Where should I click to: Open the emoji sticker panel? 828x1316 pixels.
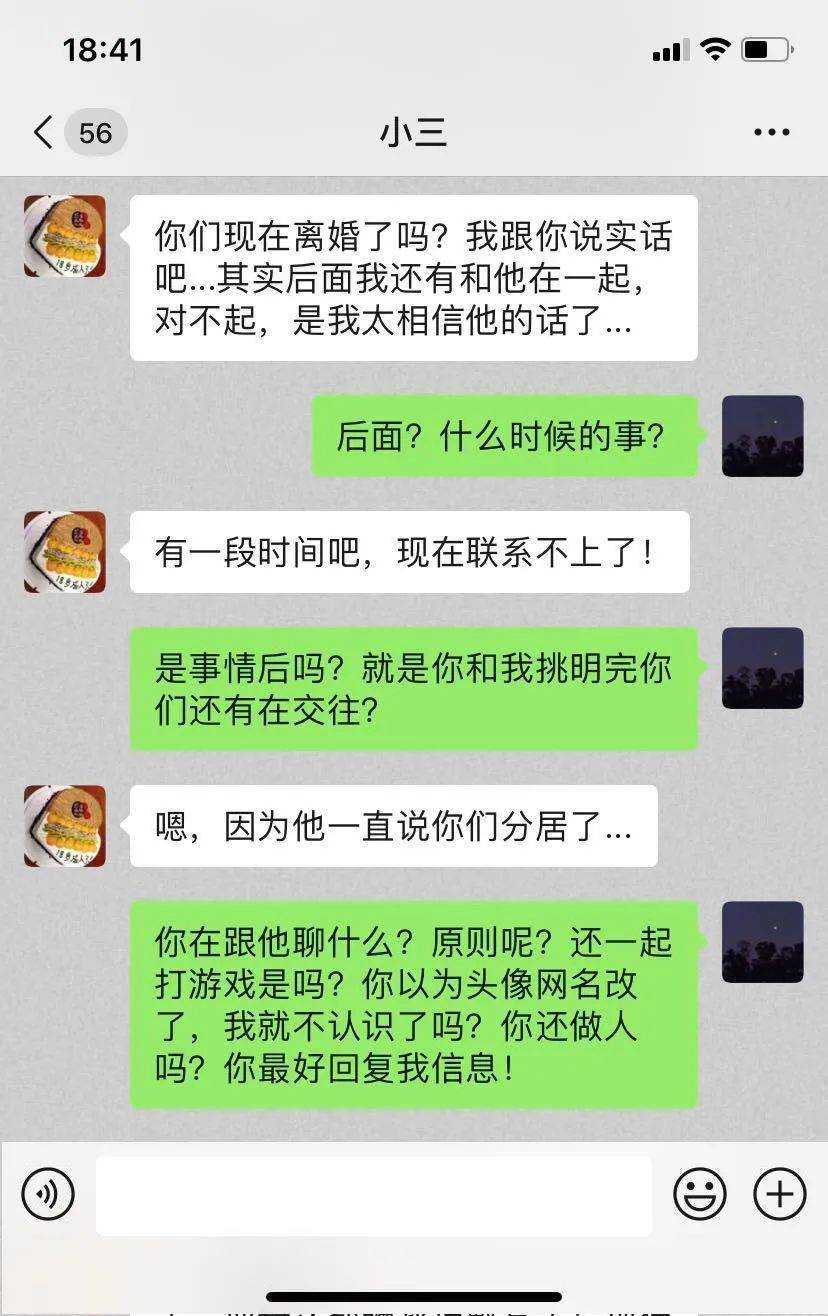tap(699, 1193)
